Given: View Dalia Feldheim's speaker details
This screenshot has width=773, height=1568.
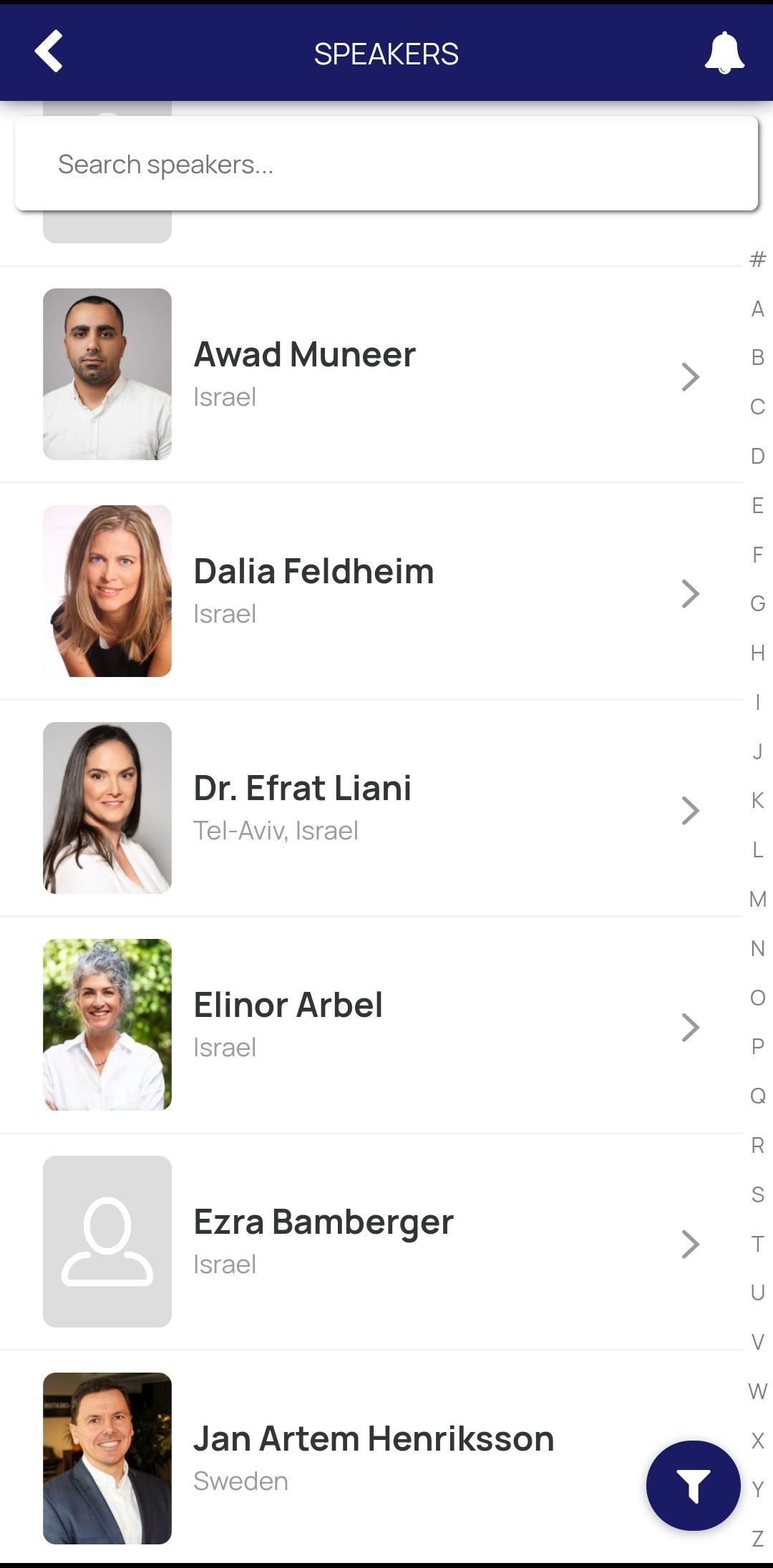Looking at the screenshot, I should click(371, 592).
